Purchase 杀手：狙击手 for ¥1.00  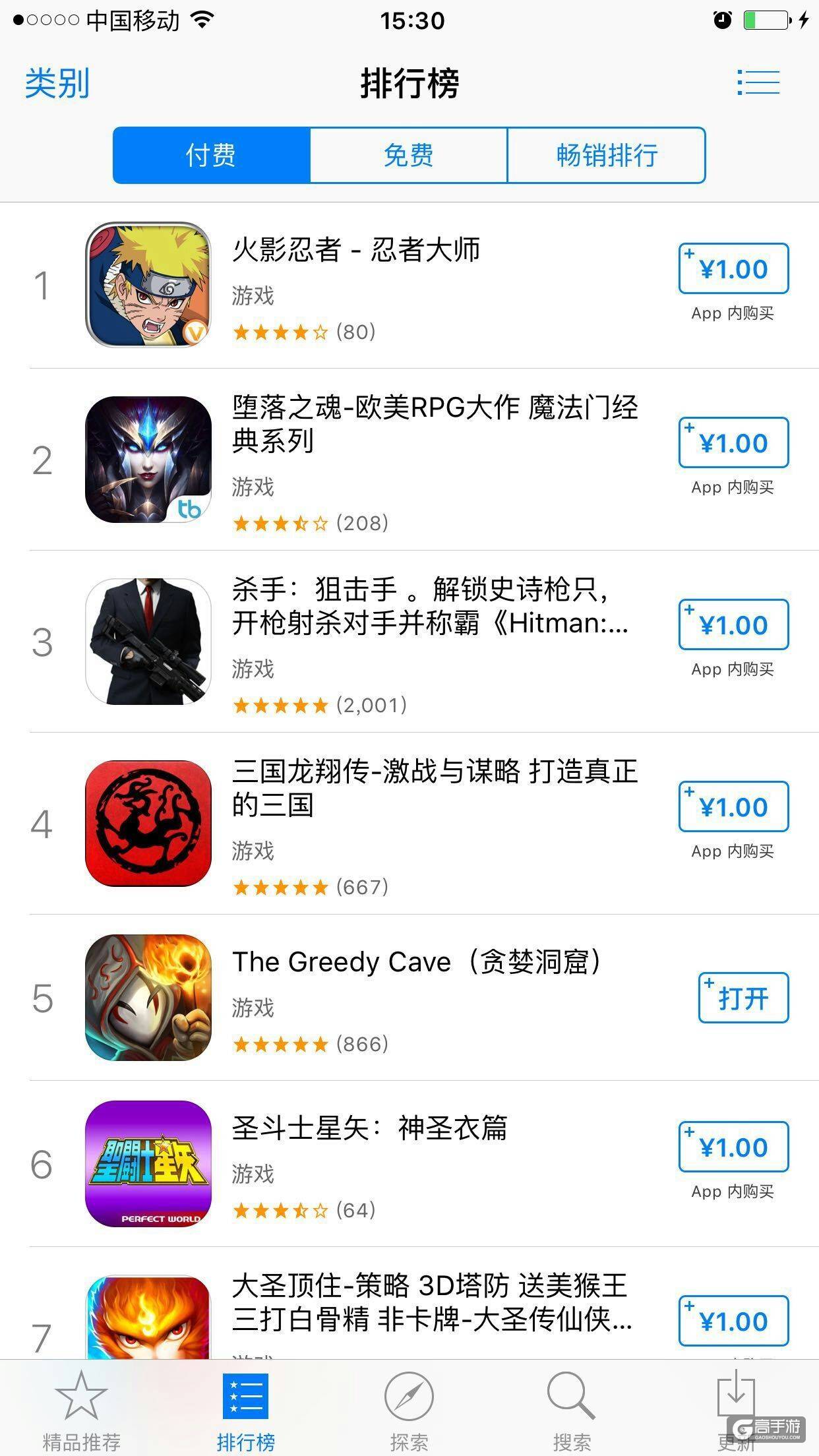(x=733, y=625)
